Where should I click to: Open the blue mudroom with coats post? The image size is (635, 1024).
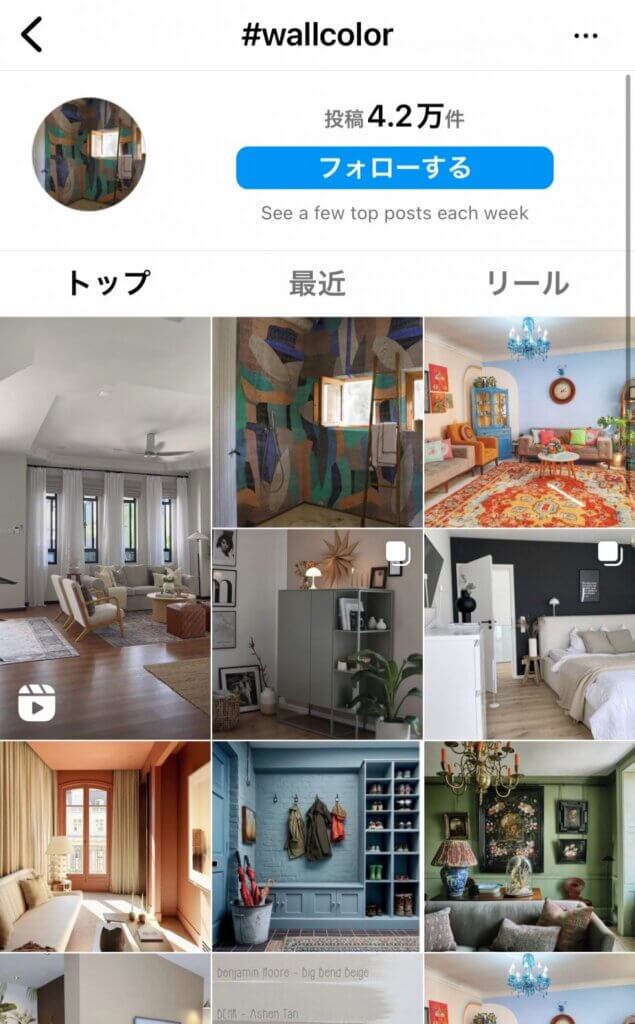click(318, 846)
